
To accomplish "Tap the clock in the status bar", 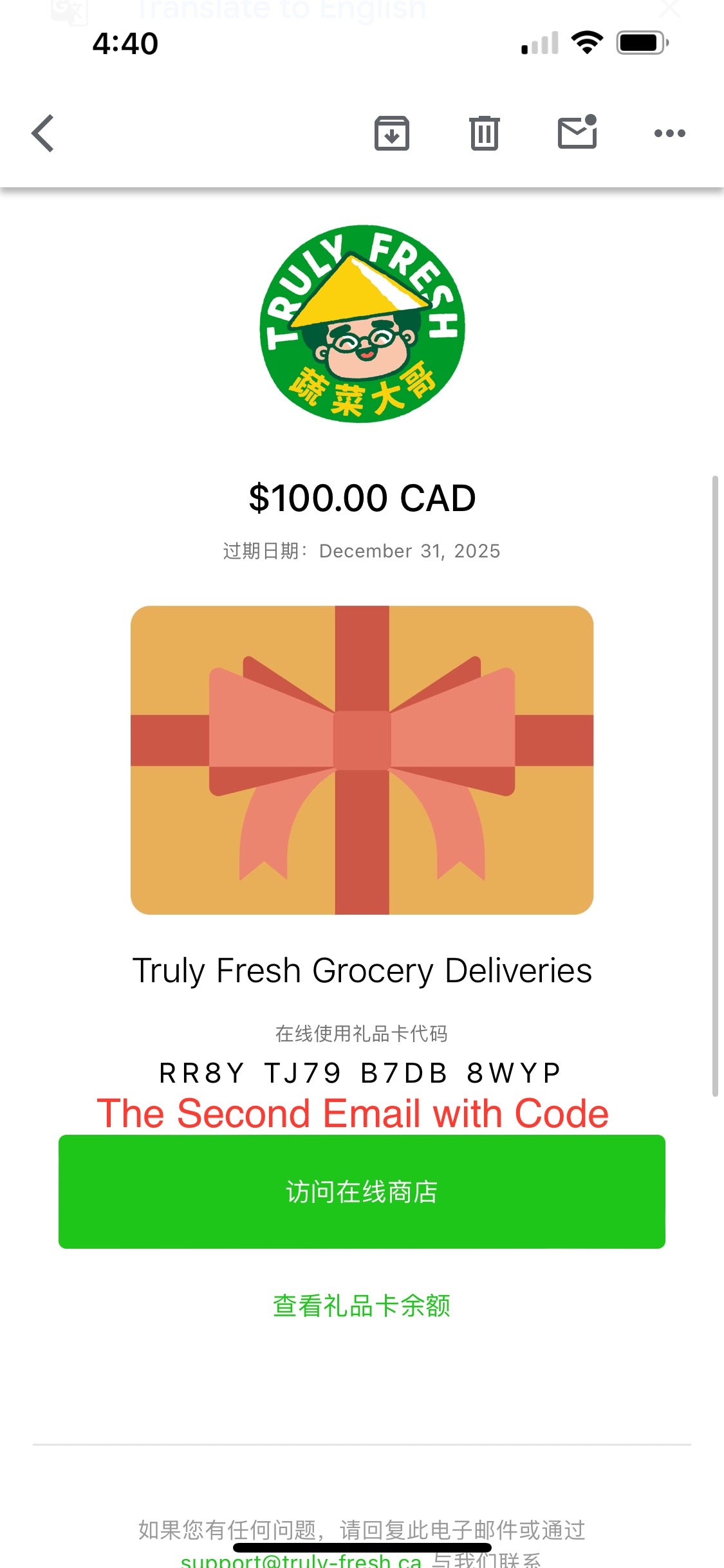I will point(126,44).
